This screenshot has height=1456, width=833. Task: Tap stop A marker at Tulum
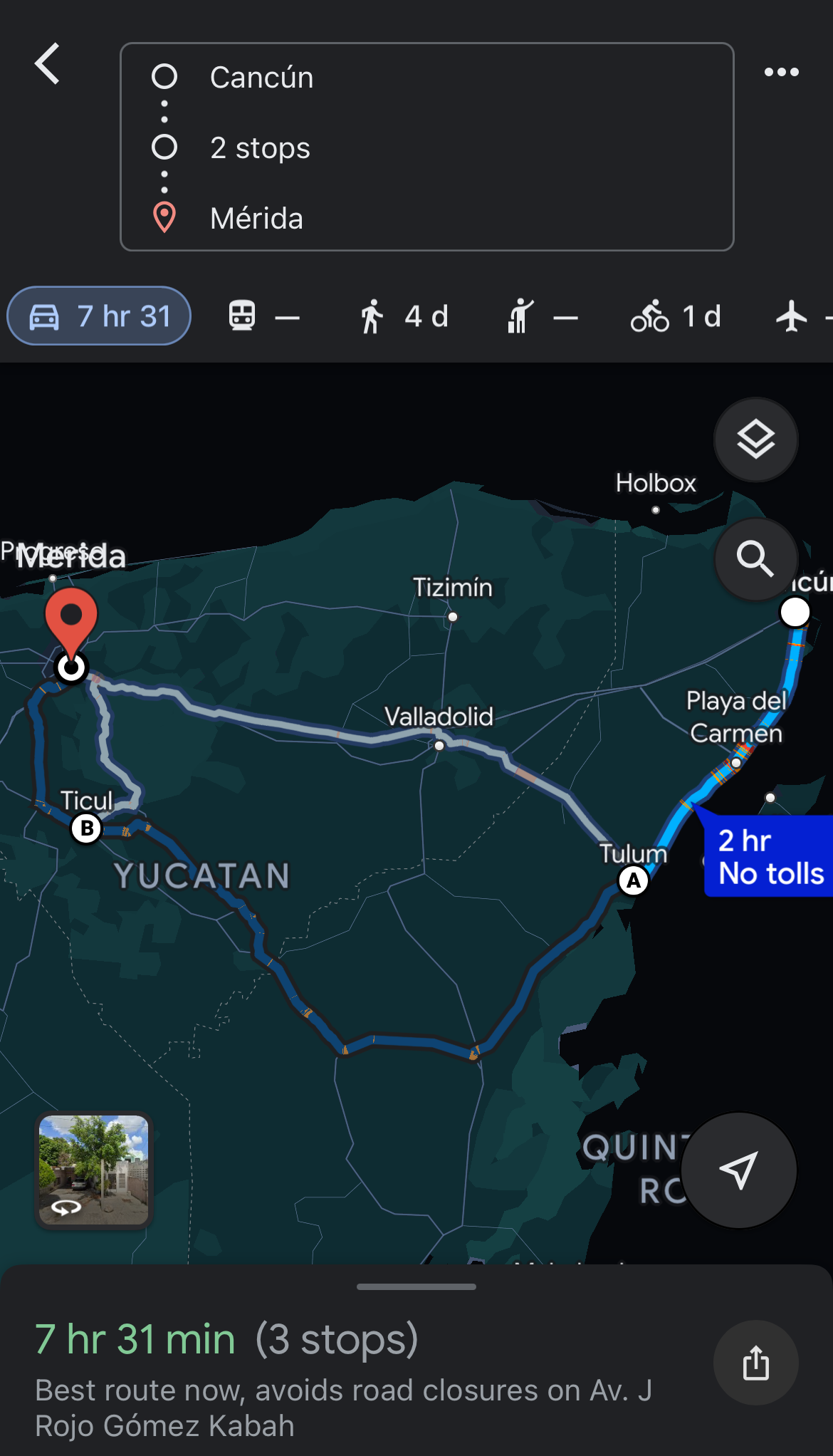(x=633, y=881)
